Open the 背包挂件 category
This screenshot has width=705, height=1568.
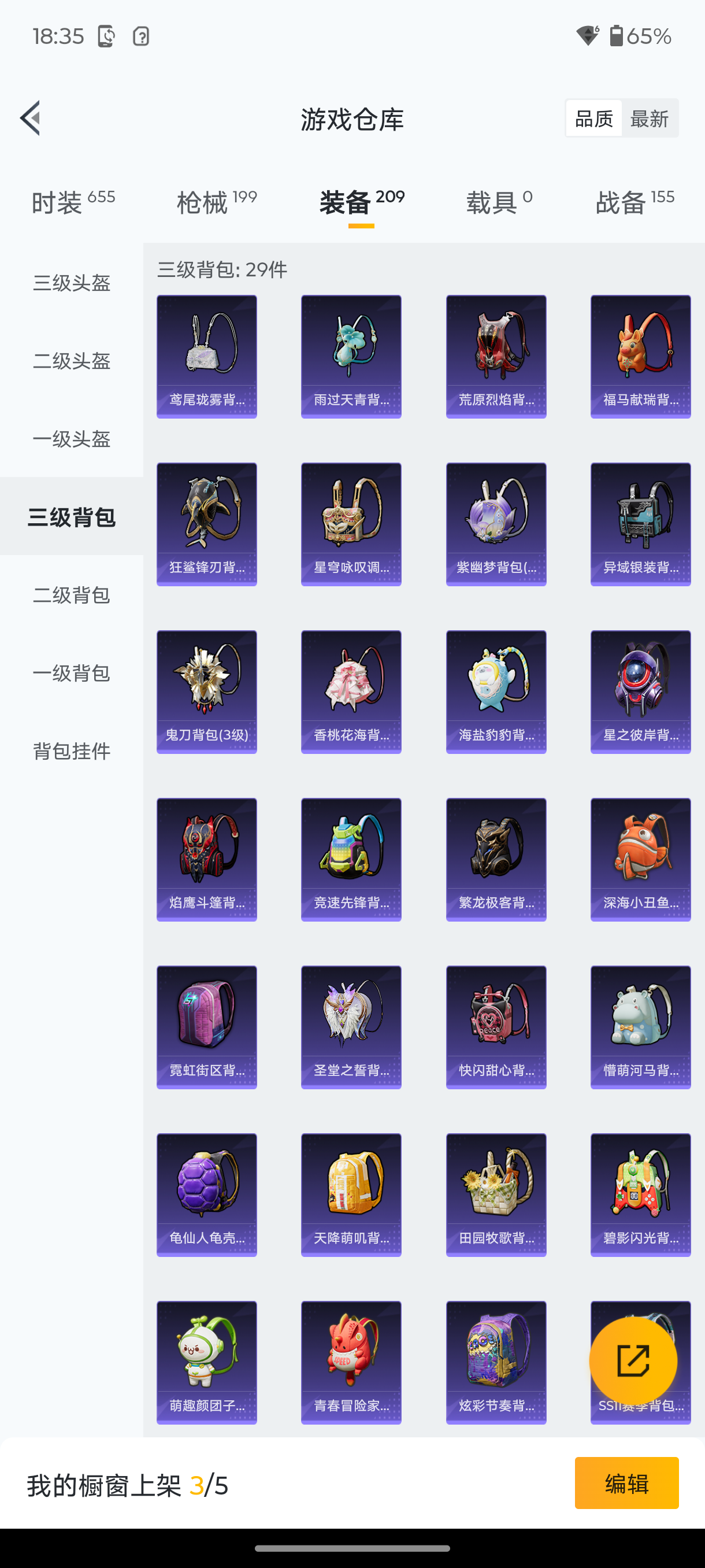pyautogui.click(x=72, y=751)
